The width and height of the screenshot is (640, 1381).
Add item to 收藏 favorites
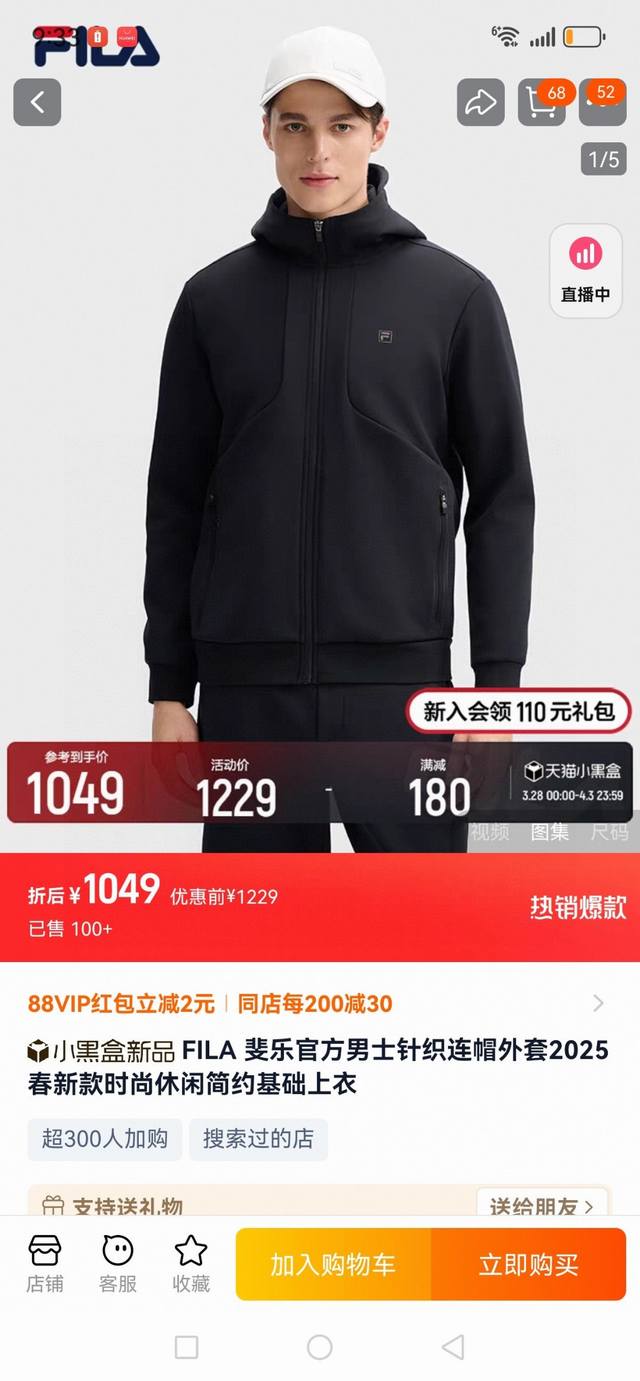(190, 1264)
